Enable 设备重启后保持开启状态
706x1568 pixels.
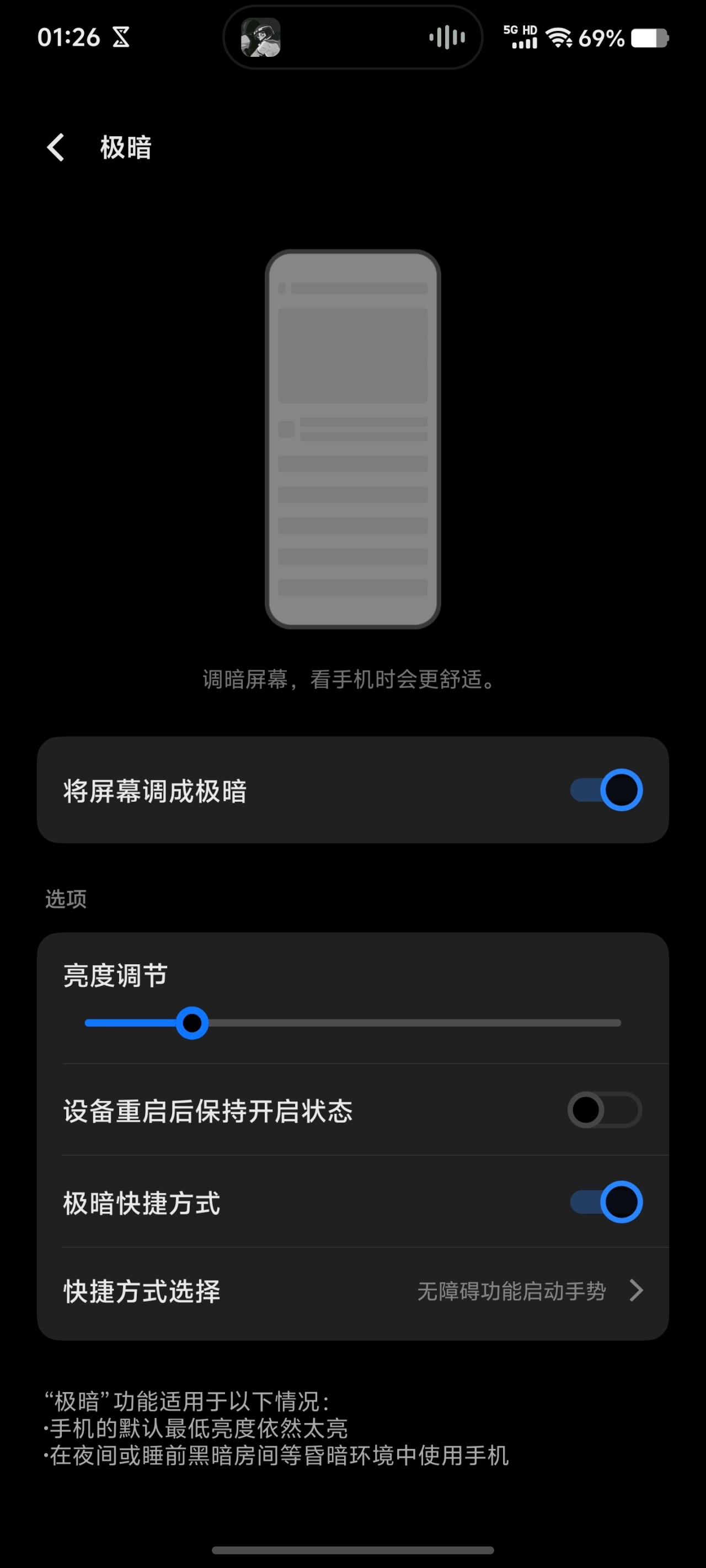pyautogui.click(x=605, y=1110)
